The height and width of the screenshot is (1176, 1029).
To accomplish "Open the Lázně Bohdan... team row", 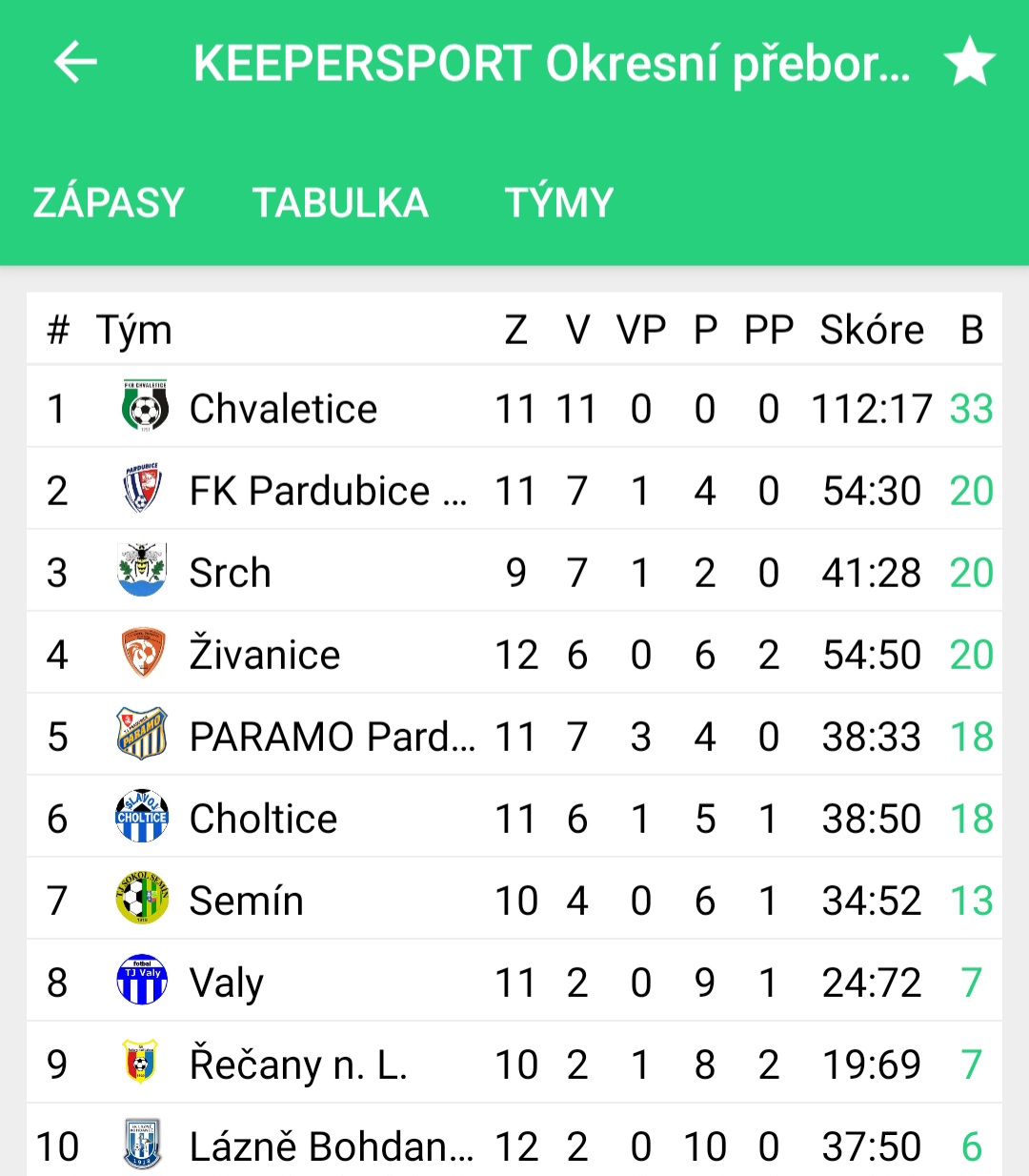I will 331,1146.
